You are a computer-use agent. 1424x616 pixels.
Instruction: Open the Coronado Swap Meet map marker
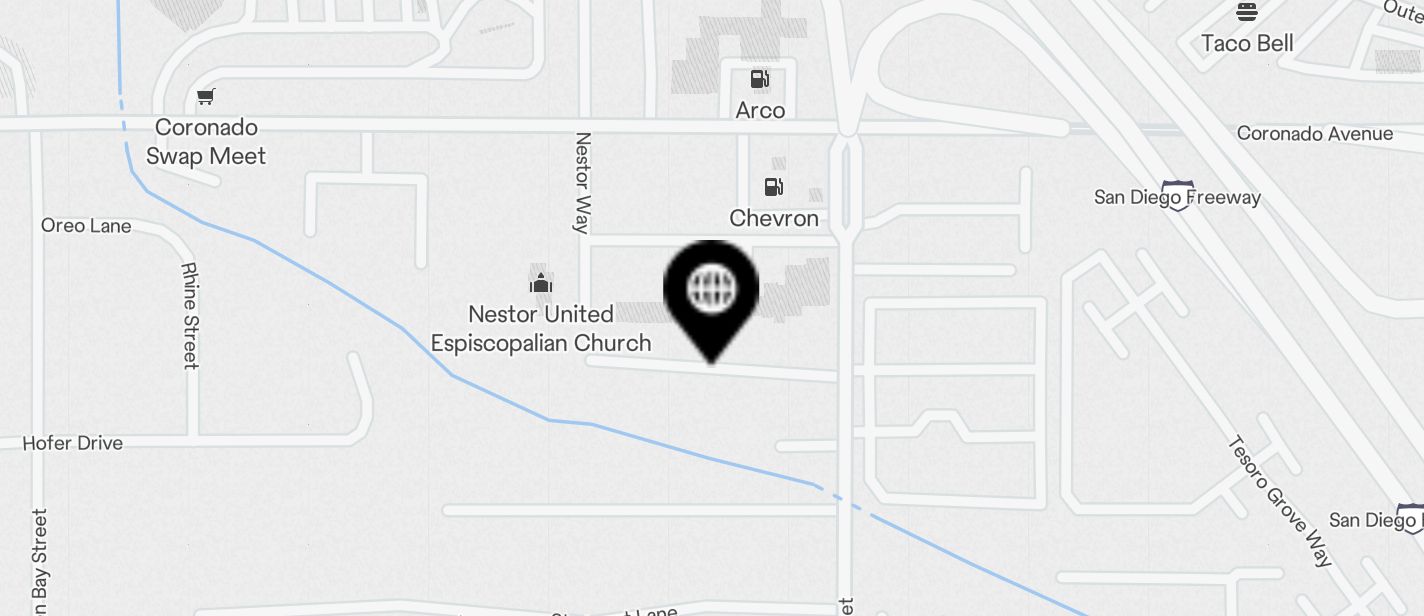(x=206, y=97)
